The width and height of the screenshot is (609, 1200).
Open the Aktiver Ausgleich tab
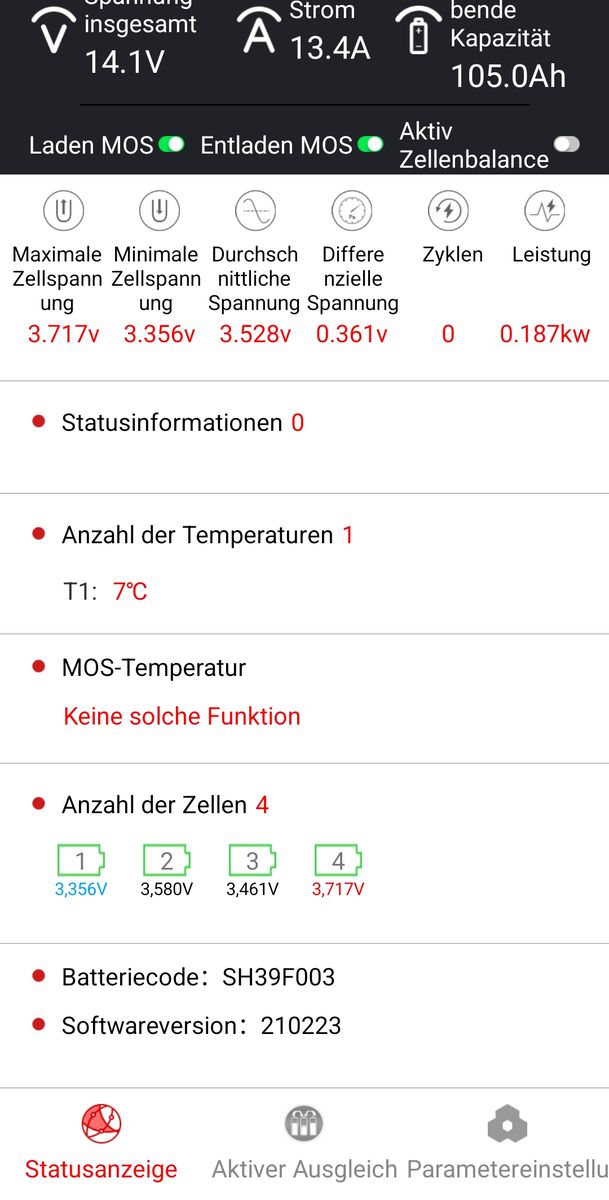point(304,1143)
